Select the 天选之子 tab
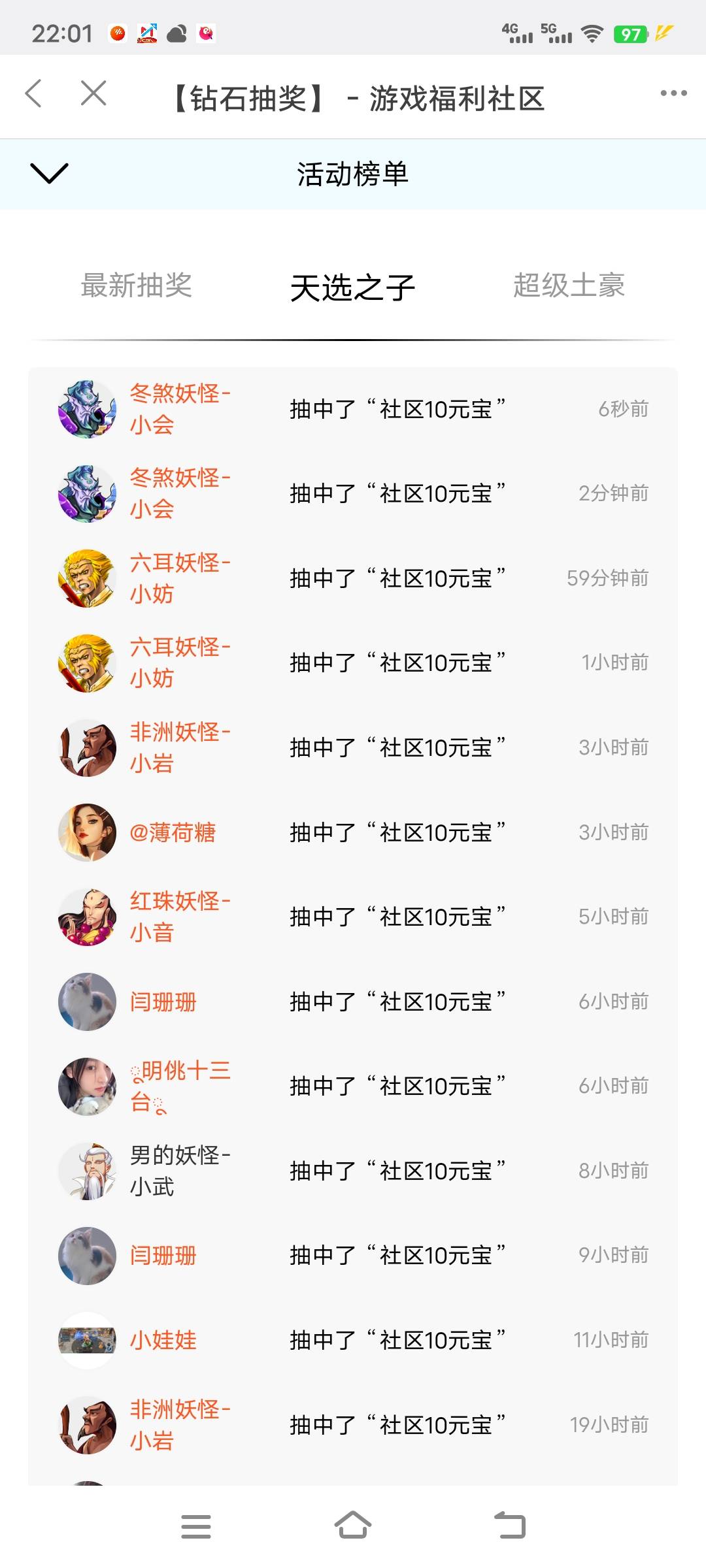The image size is (706, 1568). pos(353,287)
